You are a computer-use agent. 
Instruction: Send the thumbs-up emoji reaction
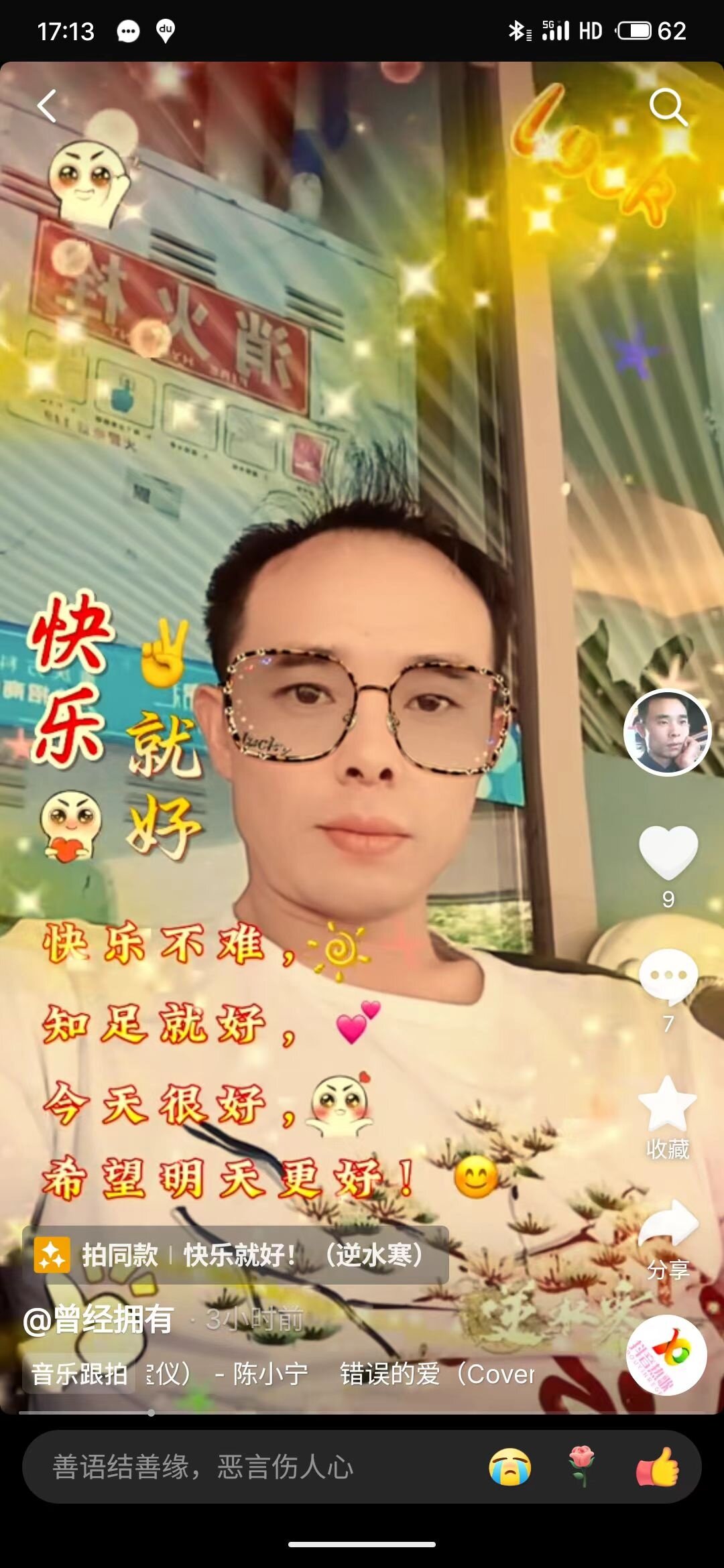[x=658, y=1467]
